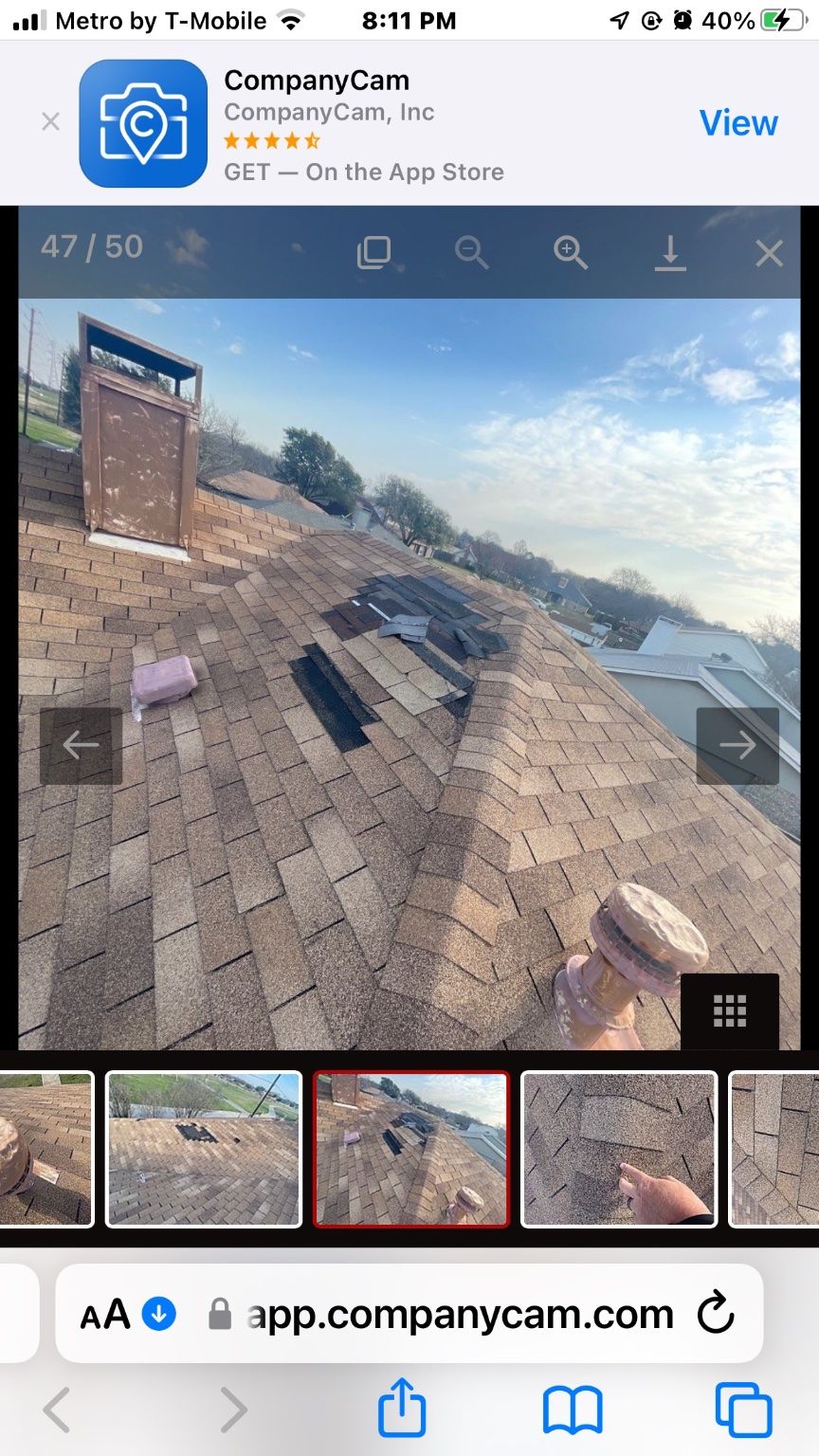Open the partly visible shingles thumbnail
The width and height of the screenshot is (819, 1456).
pyautogui.click(x=775, y=1149)
